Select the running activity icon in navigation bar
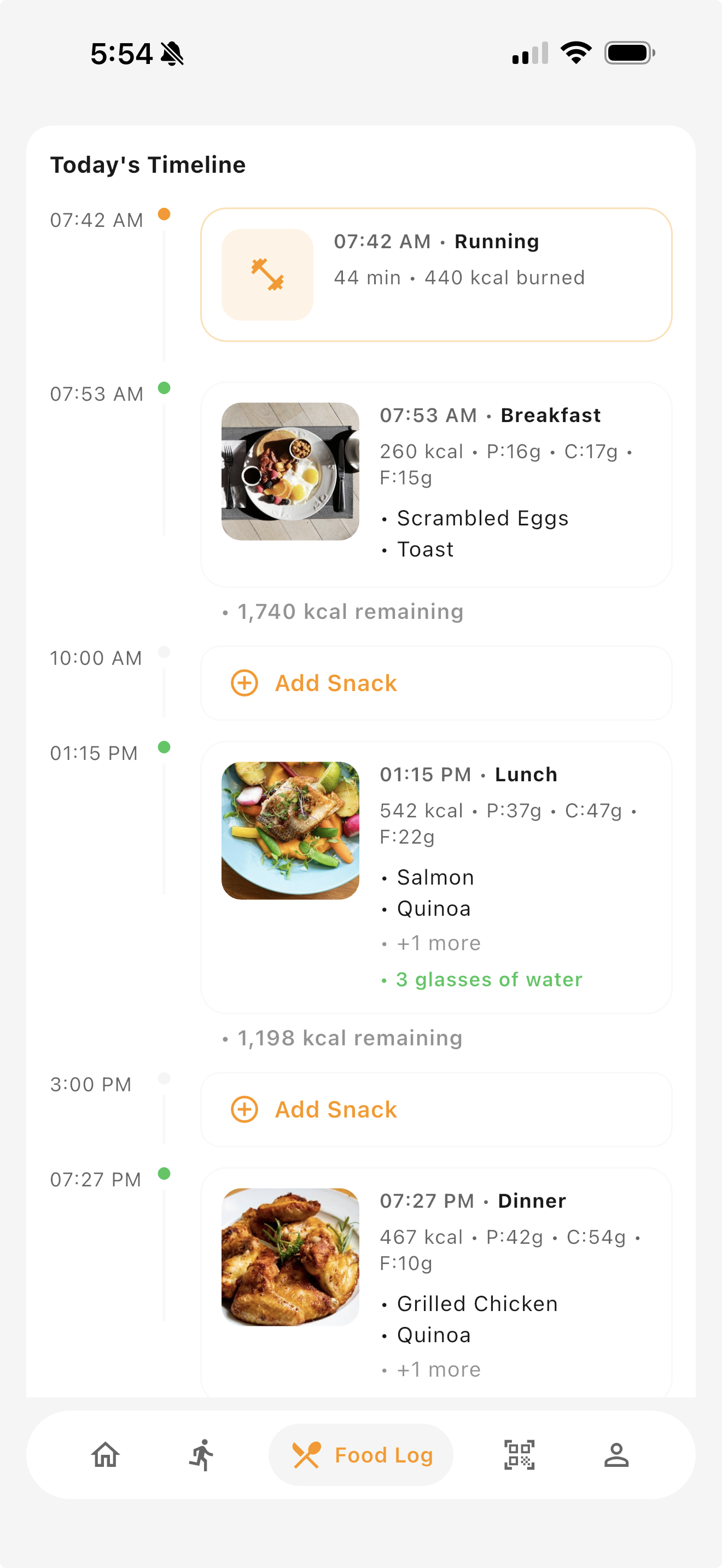The image size is (722, 1568). coord(201,1455)
